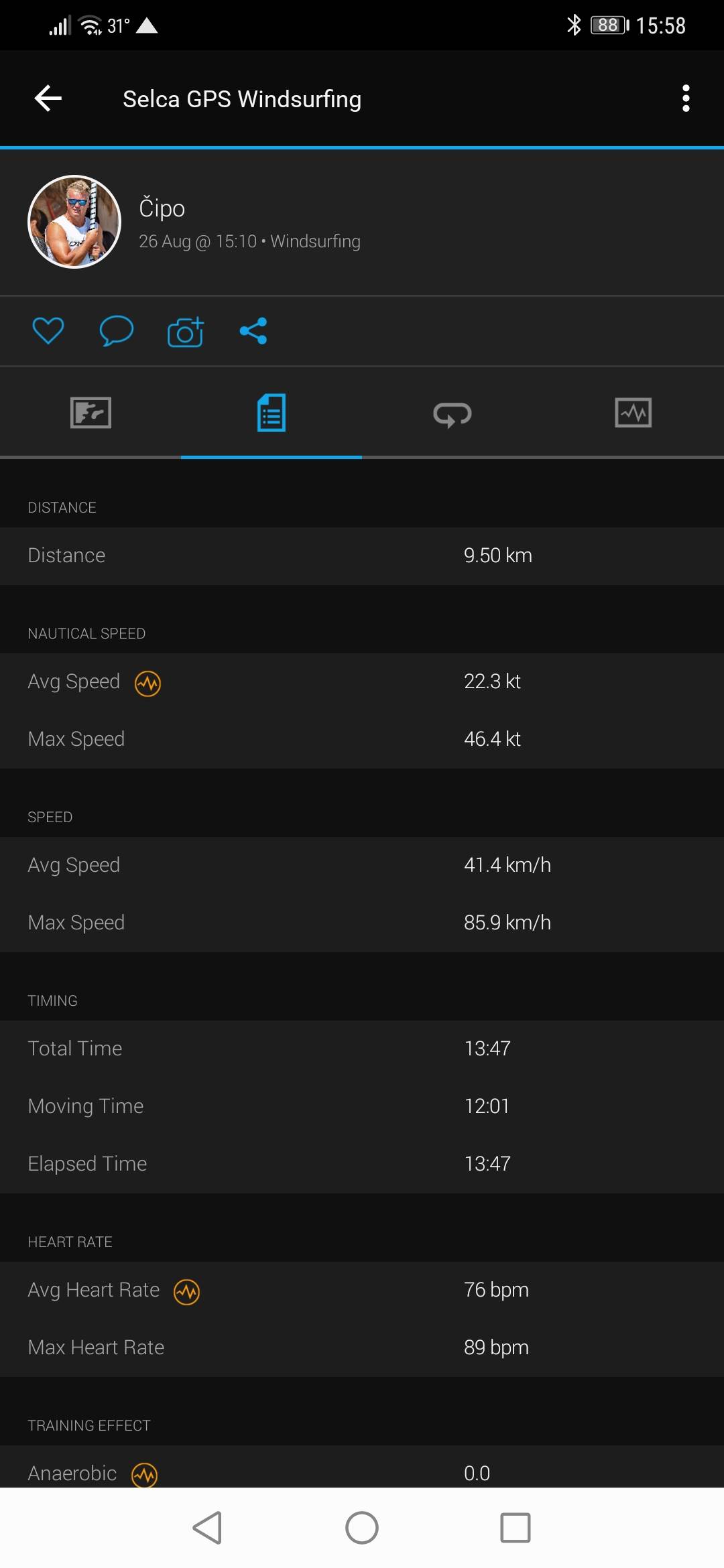The width and height of the screenshot is (724, 1568).
Task: Open recent apps from navigation bar
Action: (516, 1528)
